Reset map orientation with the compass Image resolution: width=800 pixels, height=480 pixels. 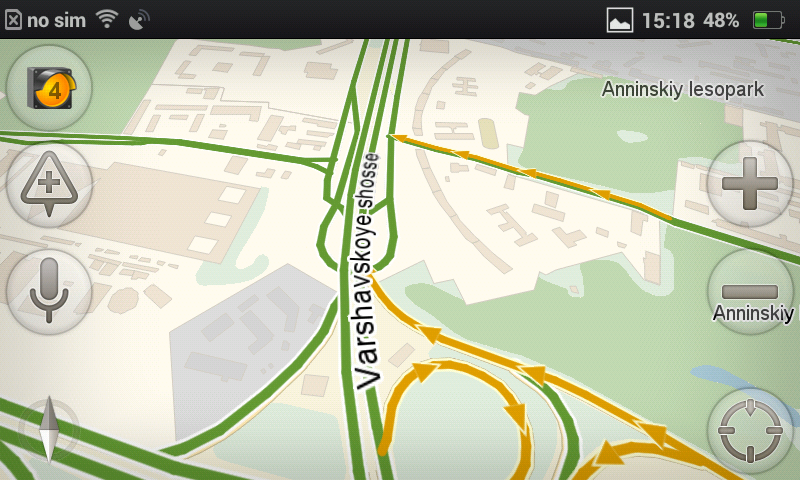[48, 431]
